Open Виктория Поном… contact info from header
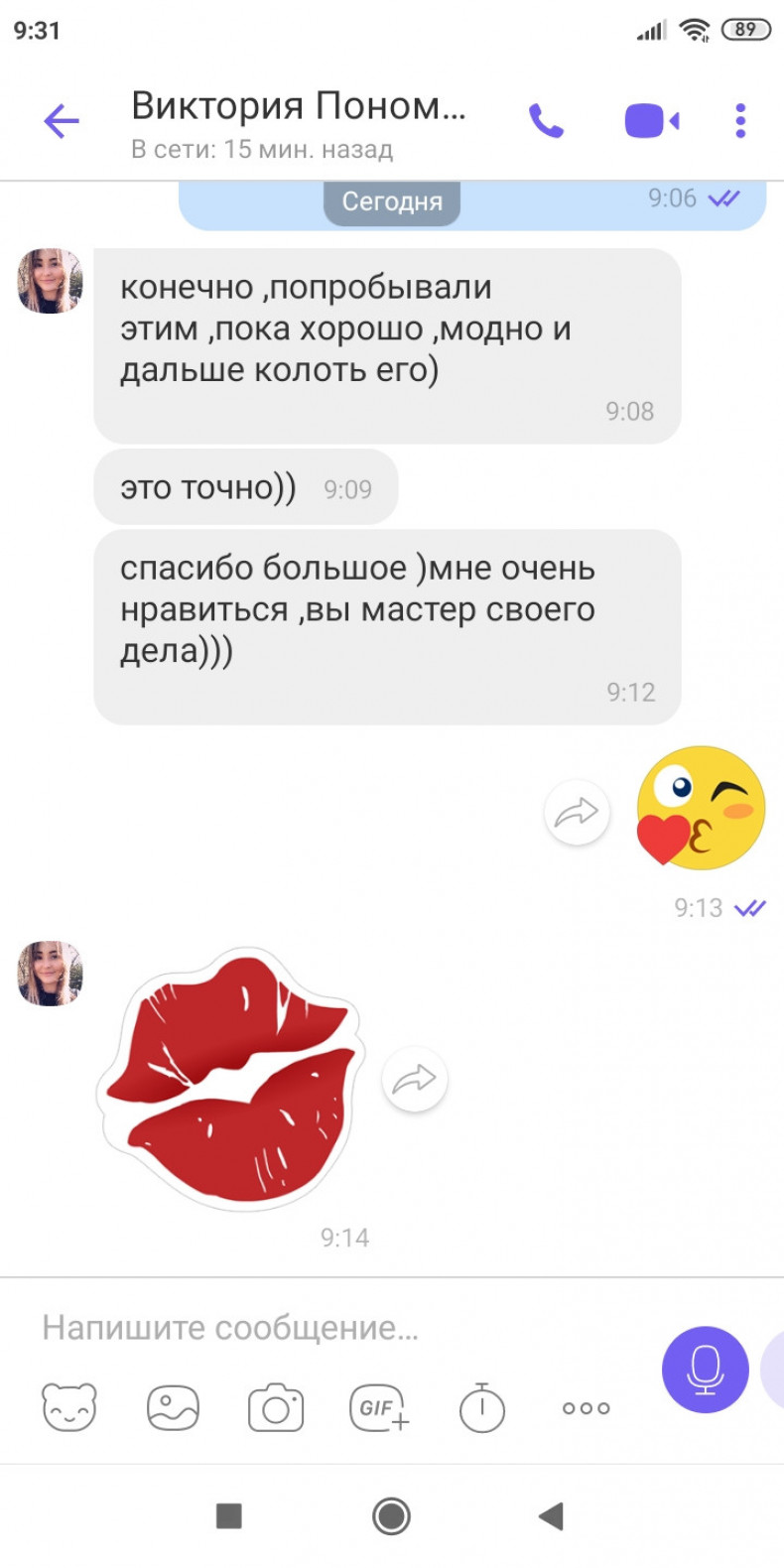Screen dimensions: 784x1568 299,123
